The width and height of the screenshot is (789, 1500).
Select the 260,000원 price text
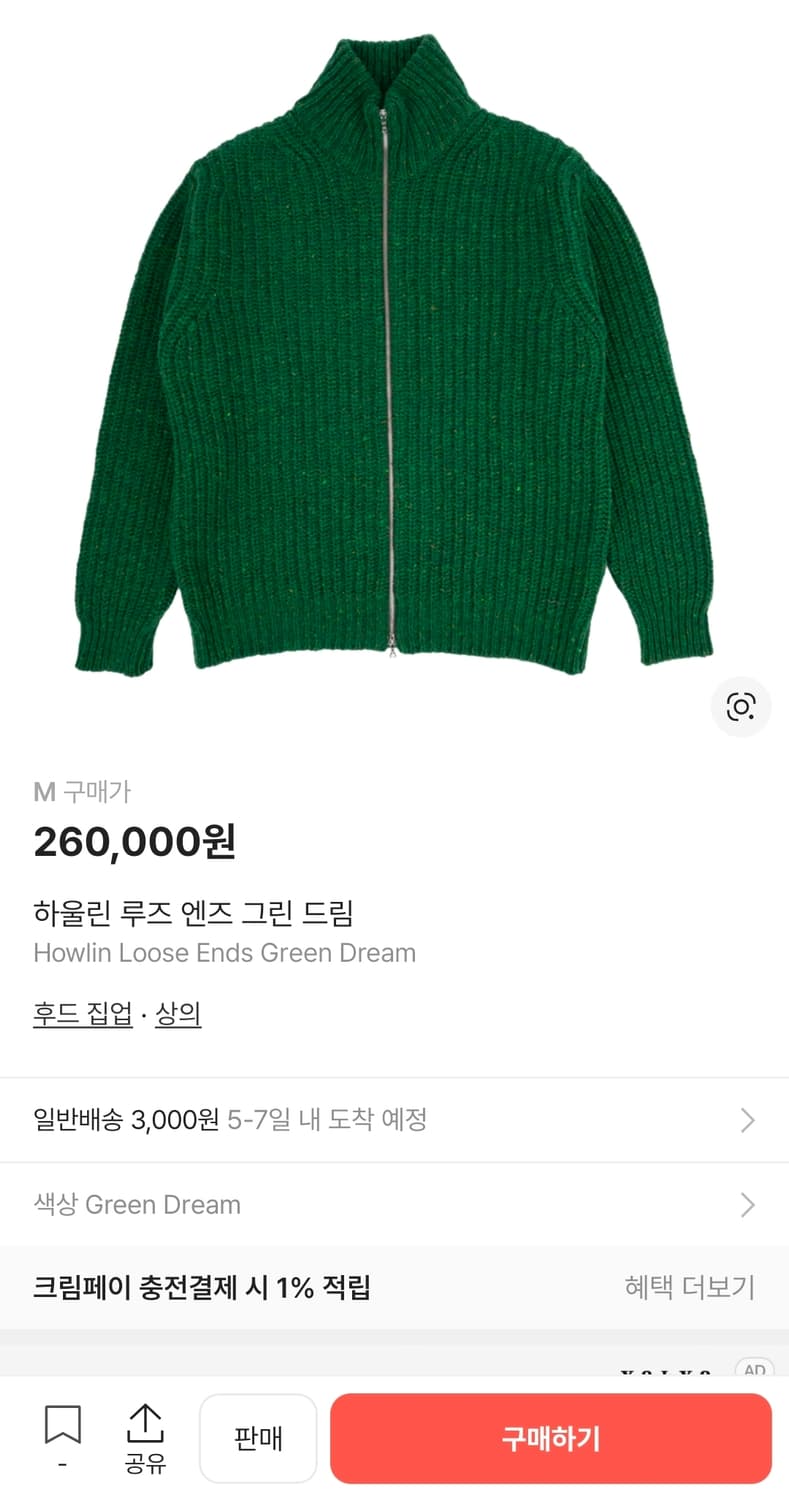coord(136,842)
